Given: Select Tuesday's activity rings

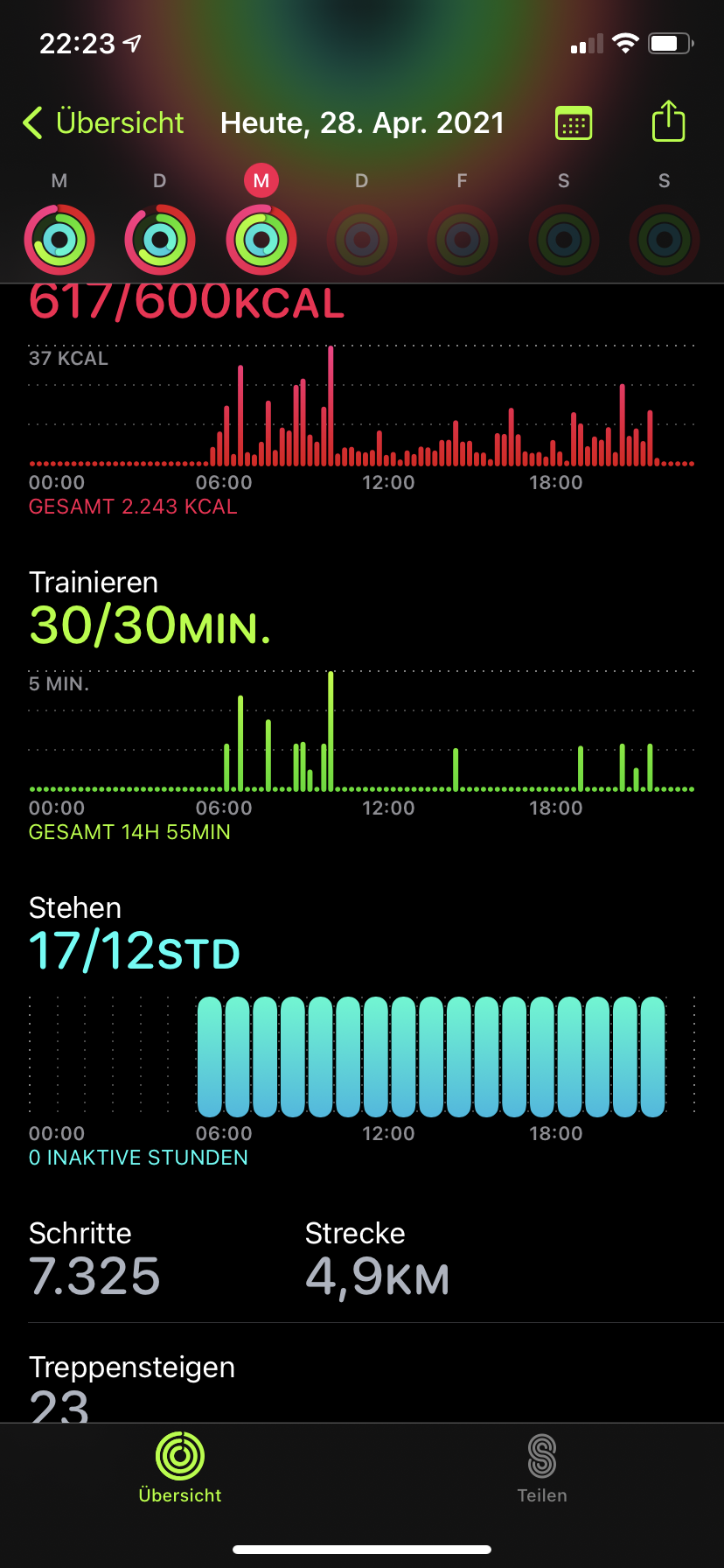Looking at the screenshot, I should click(160, 239).
